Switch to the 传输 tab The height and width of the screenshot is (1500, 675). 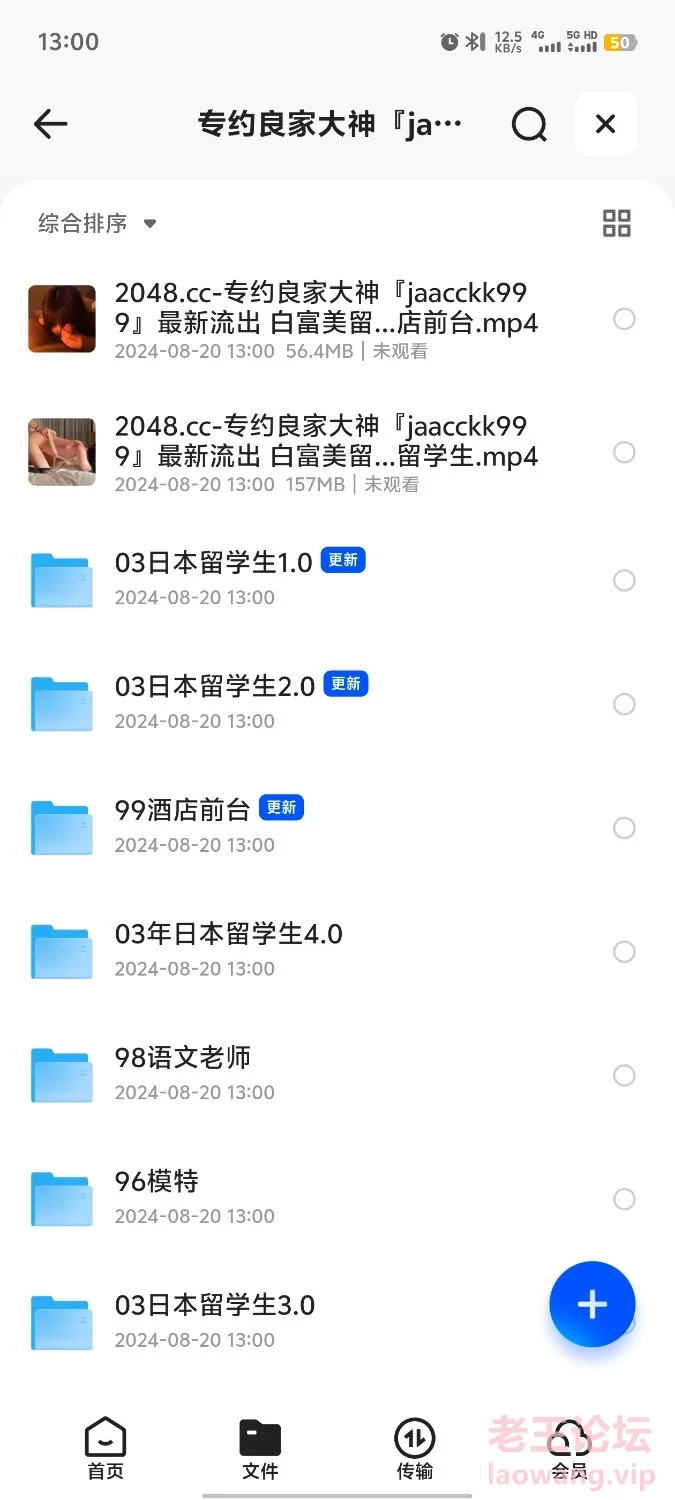[x=415, y=1449]
